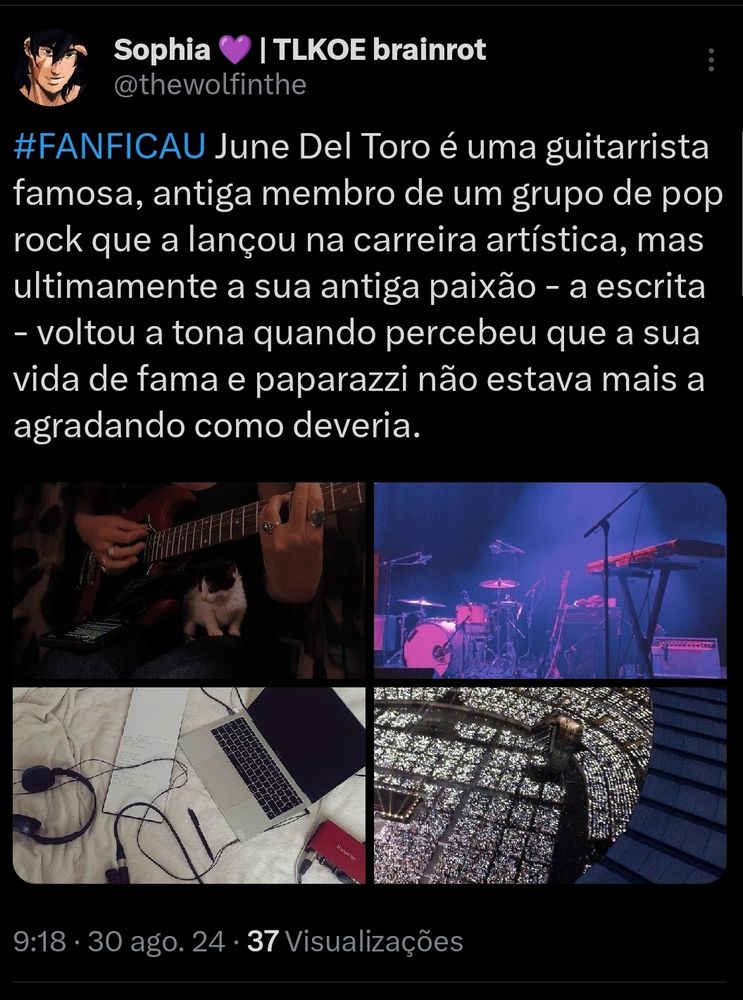The image size is (743, 1000).
Task: Open the @thewolfinthe profile handle
Action: point(210,85)
